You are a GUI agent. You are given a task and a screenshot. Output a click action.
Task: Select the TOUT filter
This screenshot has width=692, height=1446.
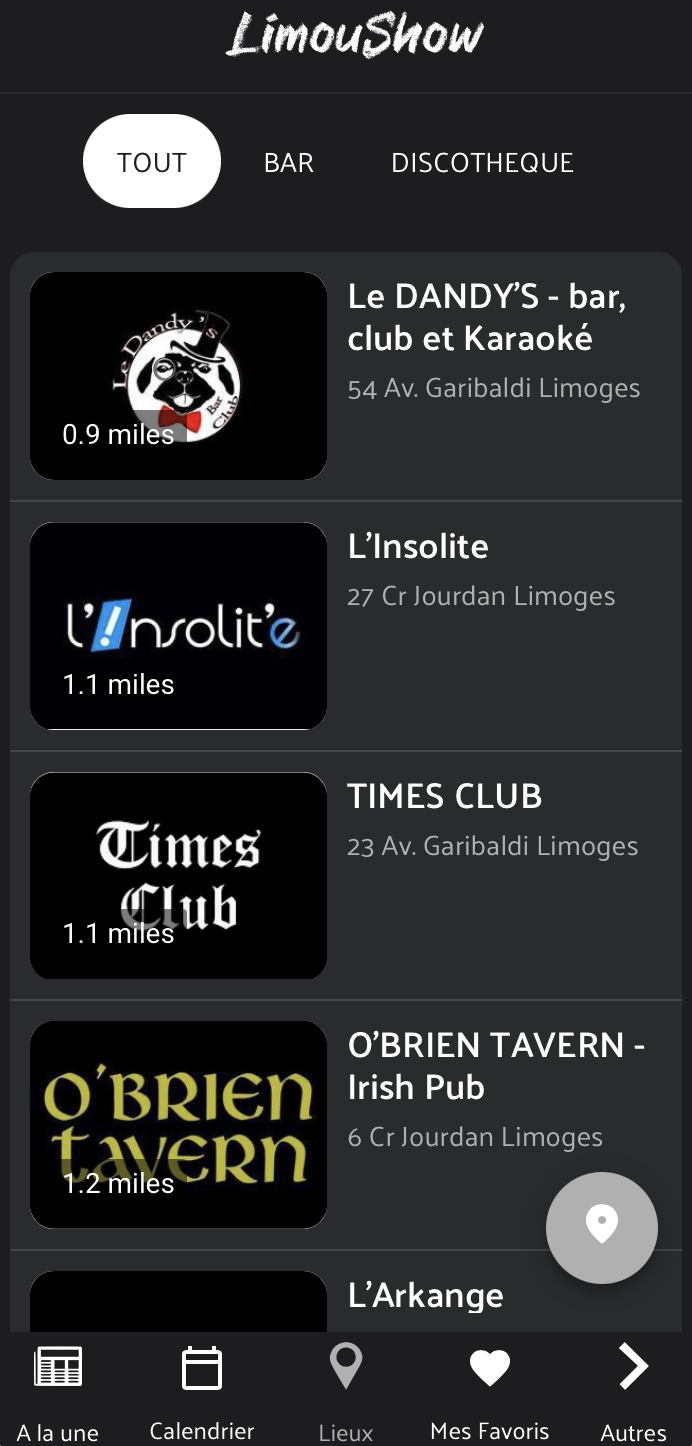(152, 162)
